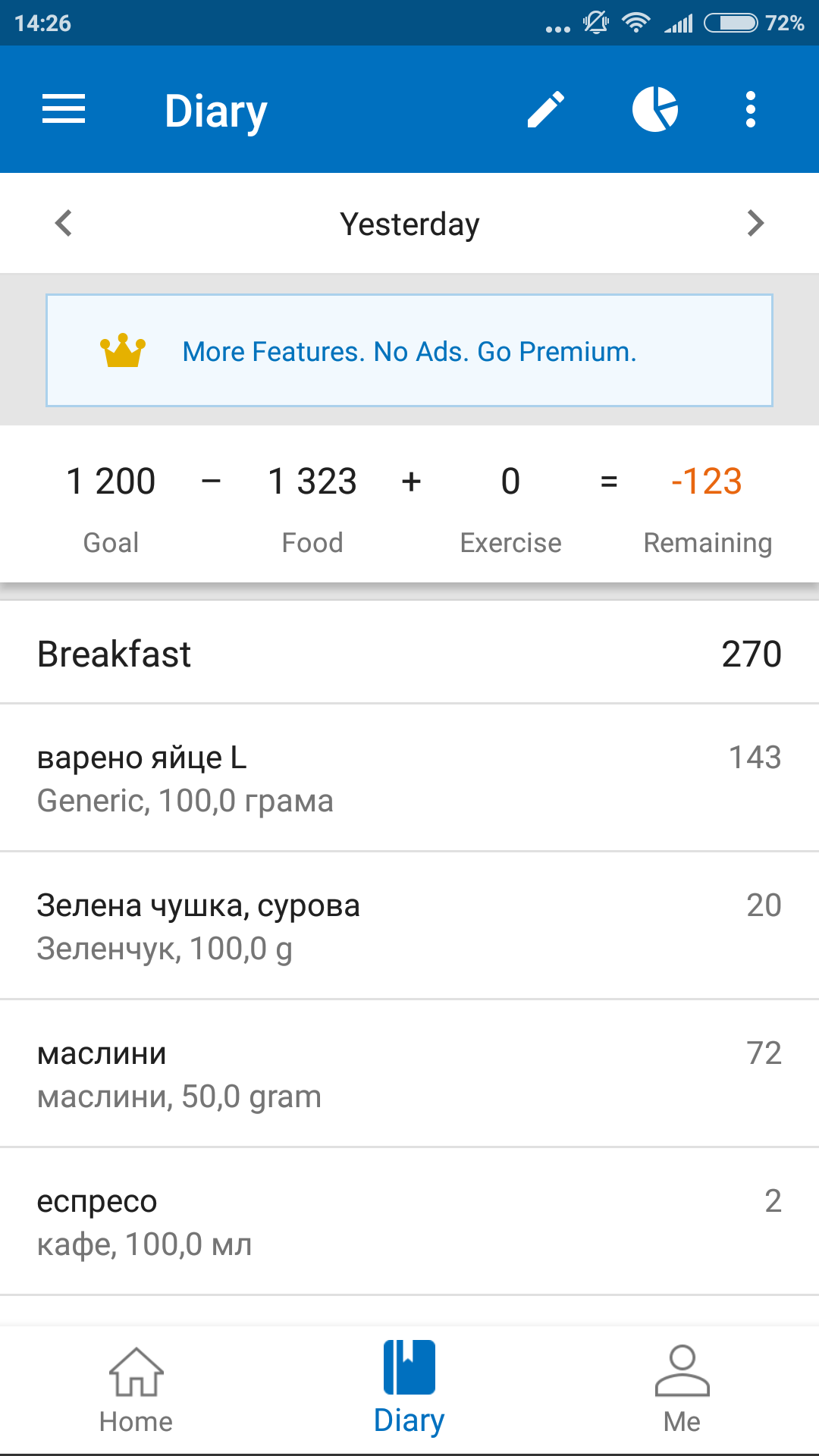Open the overflow menu

[x=751, y=109]
